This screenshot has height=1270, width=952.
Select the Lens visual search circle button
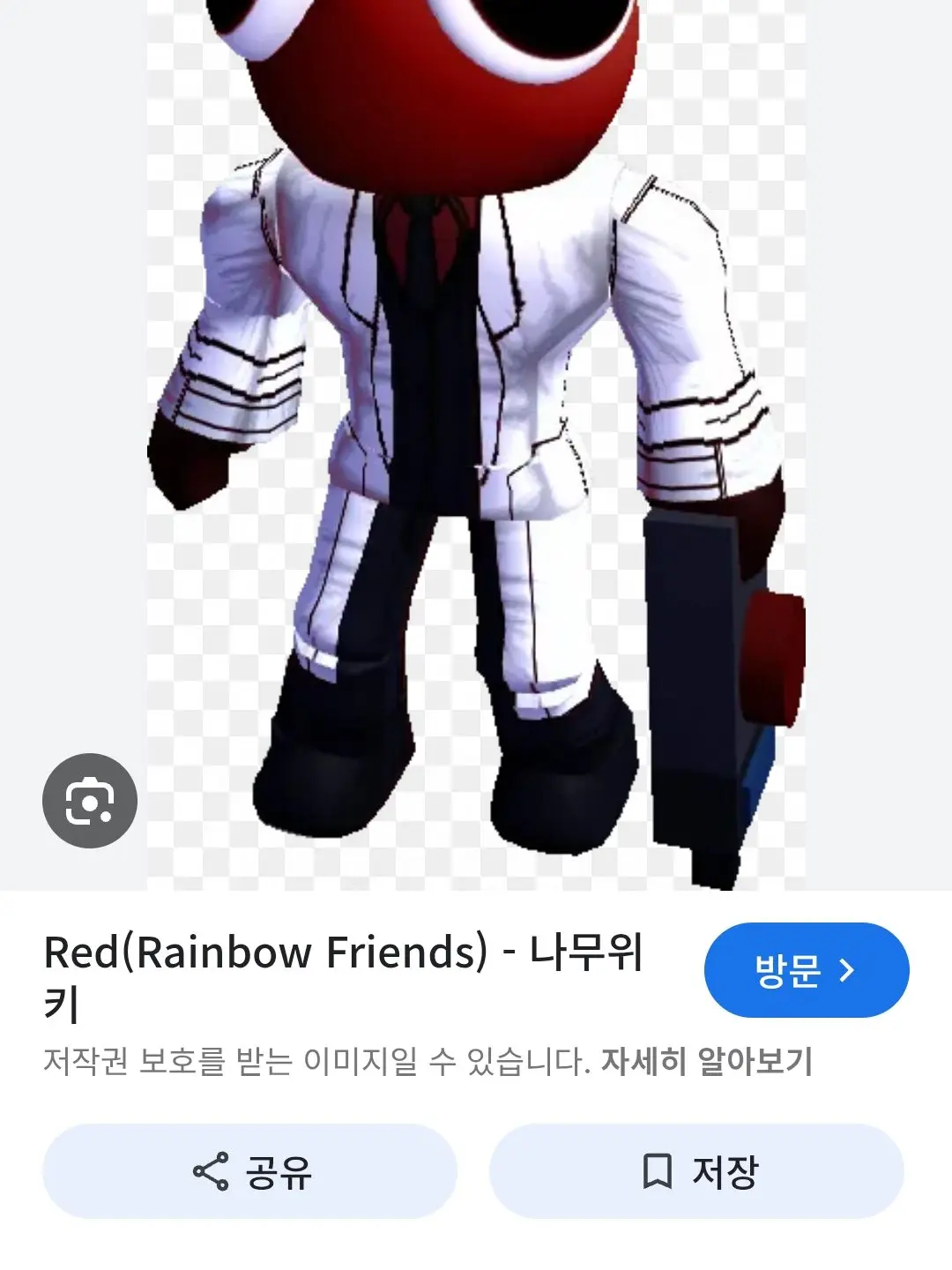pos(91,801)
